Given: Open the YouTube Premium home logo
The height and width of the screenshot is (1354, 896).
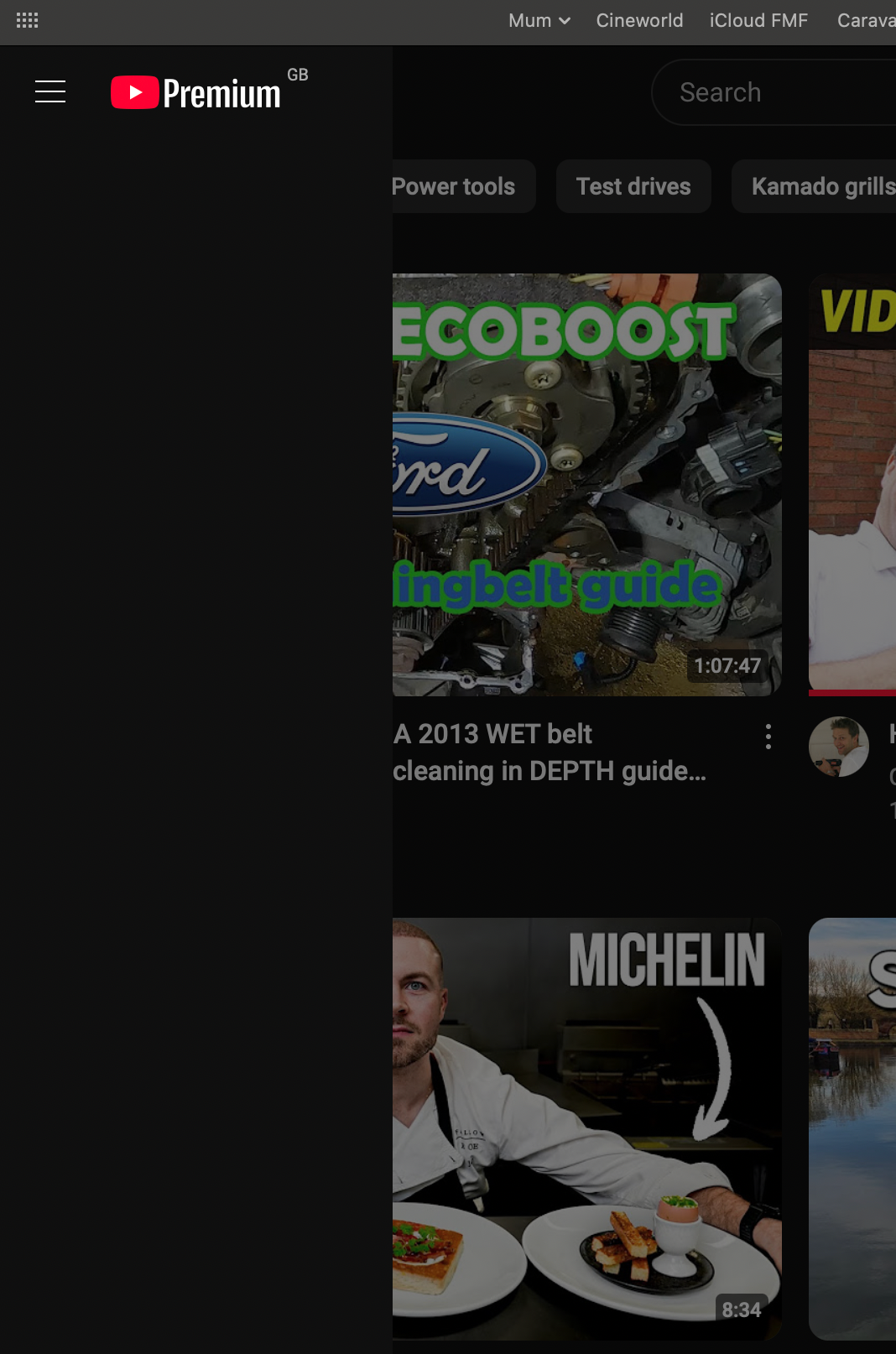Looking at the screenshot, I should 196,92.
